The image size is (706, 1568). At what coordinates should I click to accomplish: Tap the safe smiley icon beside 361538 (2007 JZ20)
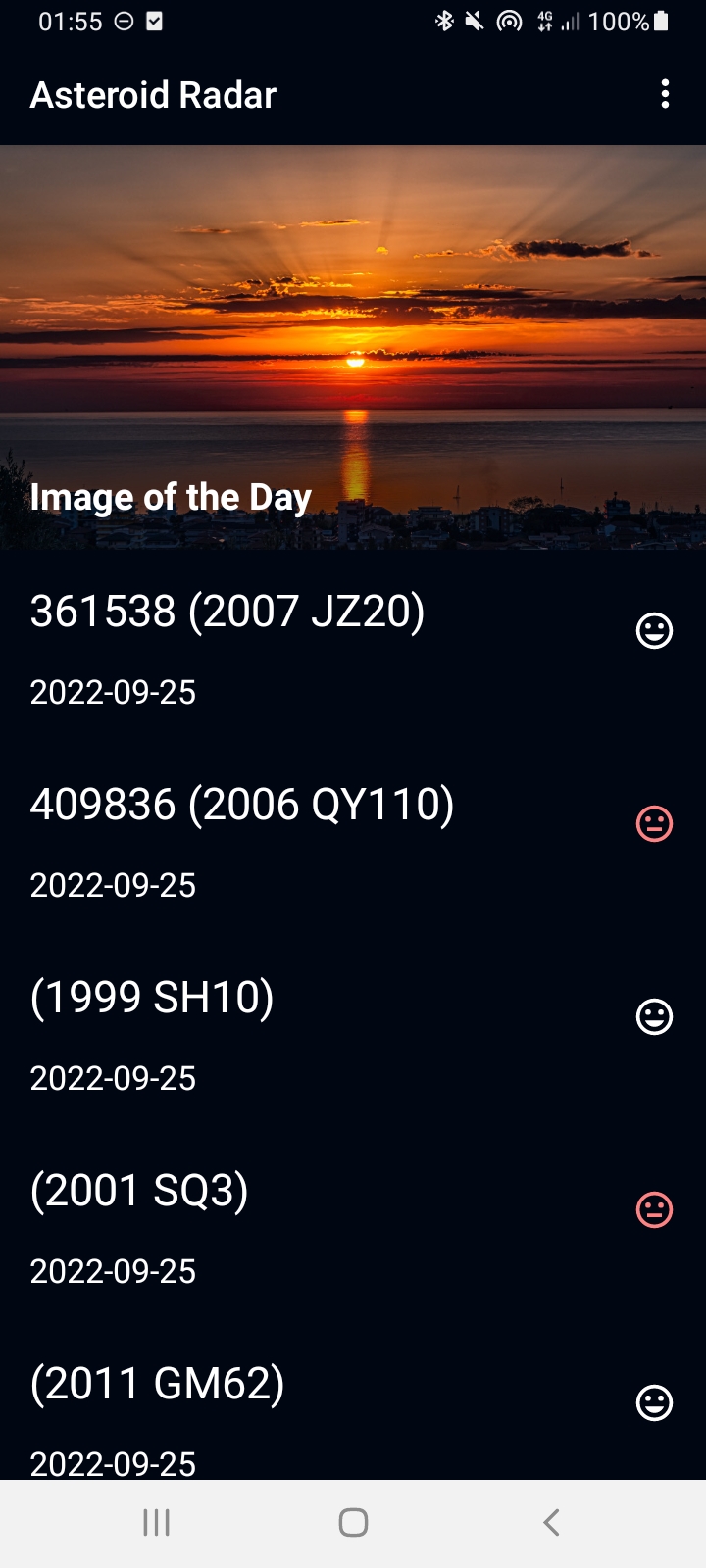click(654, 630)
